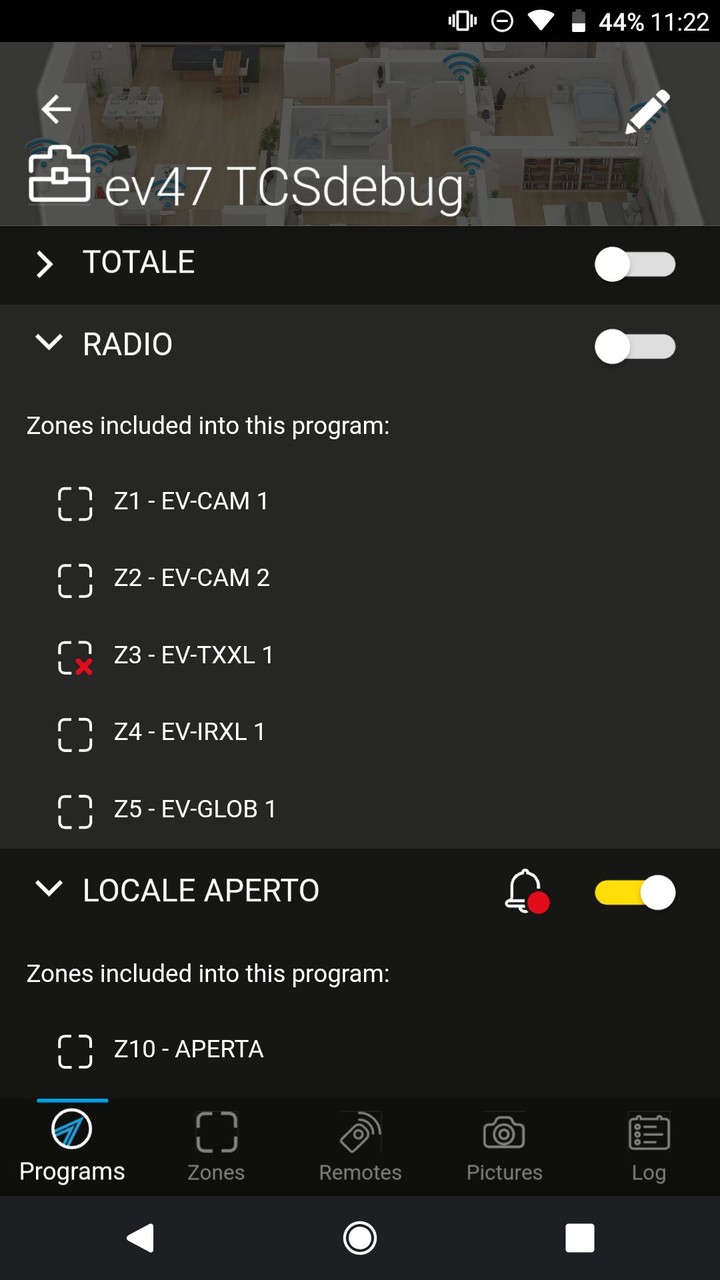The width and height of the screenshot is (720, 1280).
Task: Collapse the LOCALE APERTO section
Action: coord(48,888)
